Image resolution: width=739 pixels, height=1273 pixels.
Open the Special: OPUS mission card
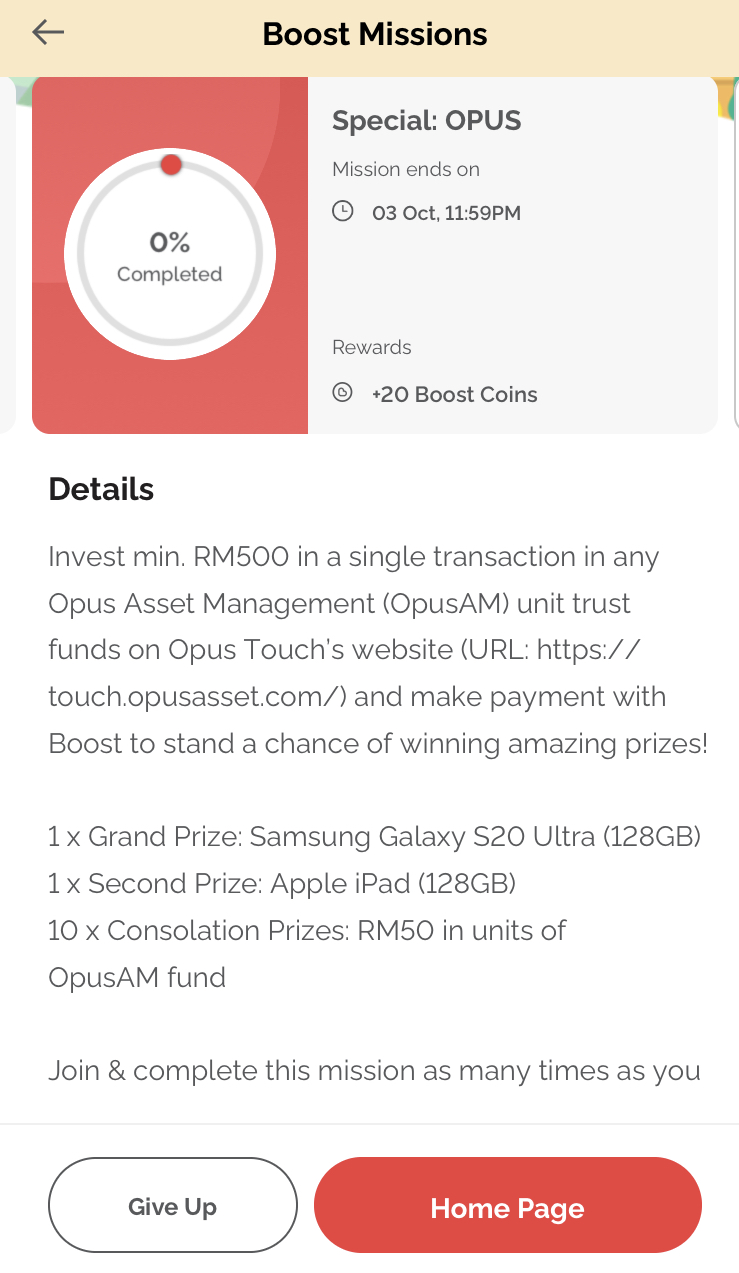375,255
